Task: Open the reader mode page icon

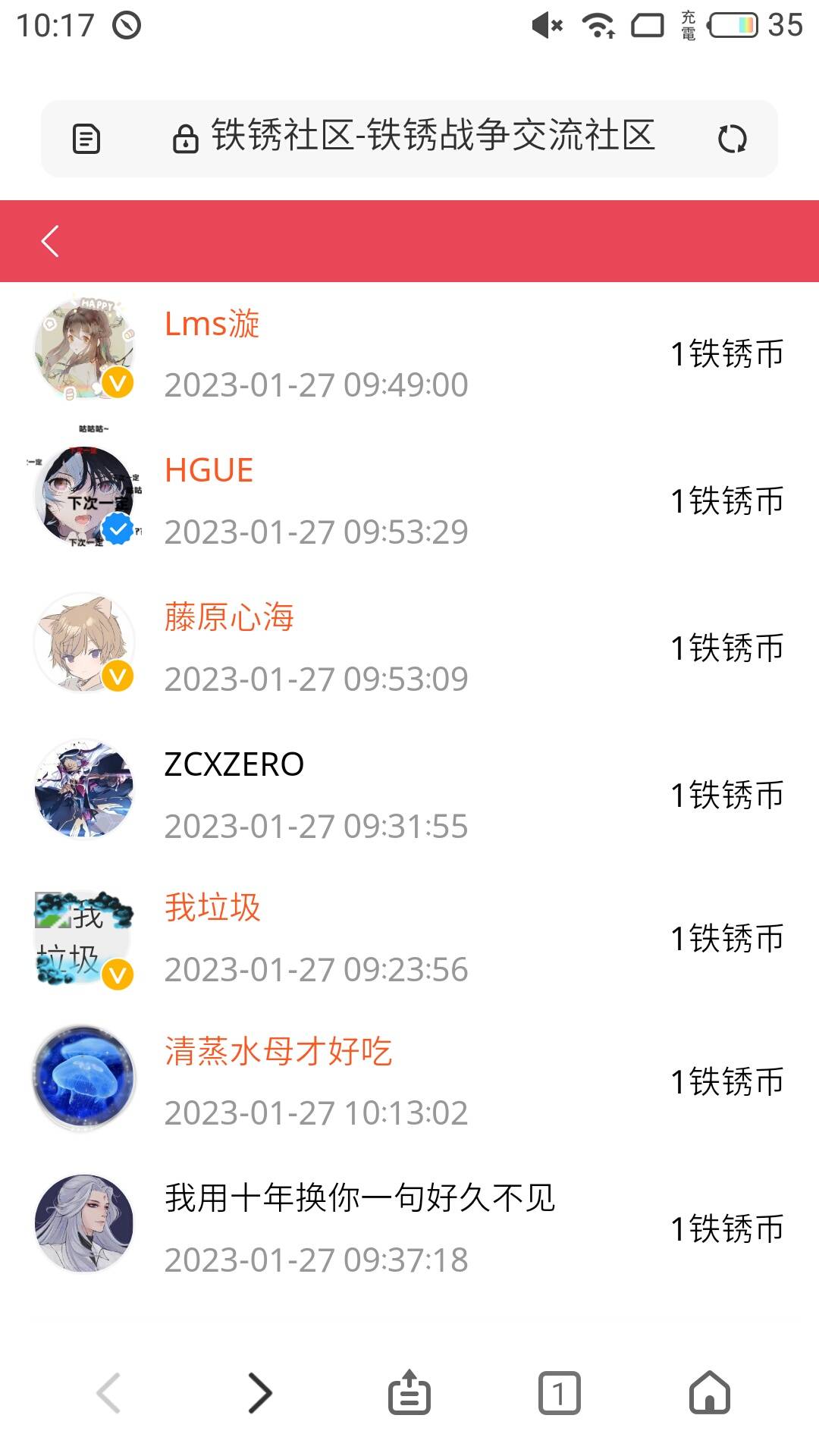Action: click(86, 140)
